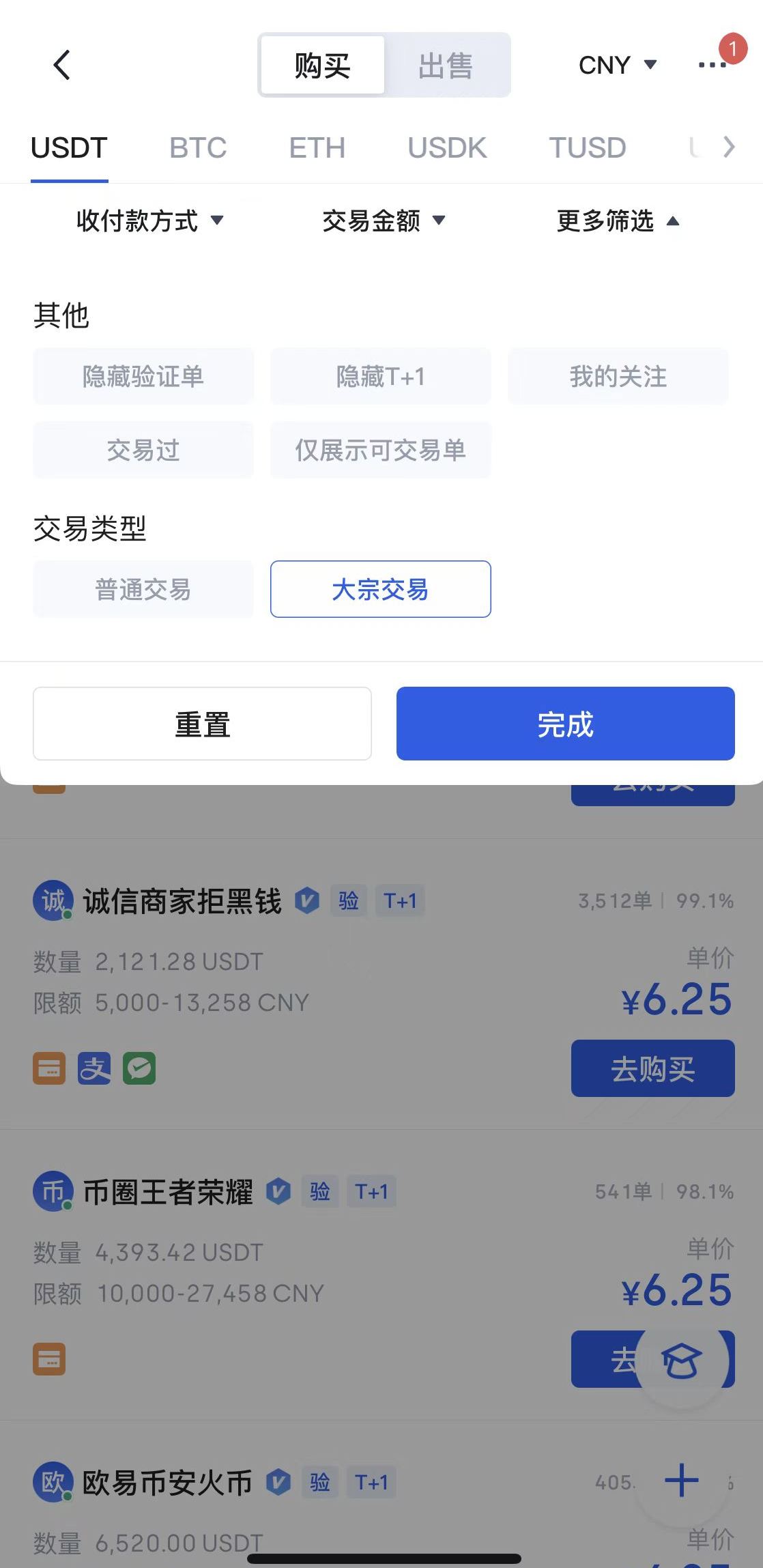Viewport: 763px width, 1568px height.
Task: Switch to the BTC coin tab
Action: click(198, 147)
